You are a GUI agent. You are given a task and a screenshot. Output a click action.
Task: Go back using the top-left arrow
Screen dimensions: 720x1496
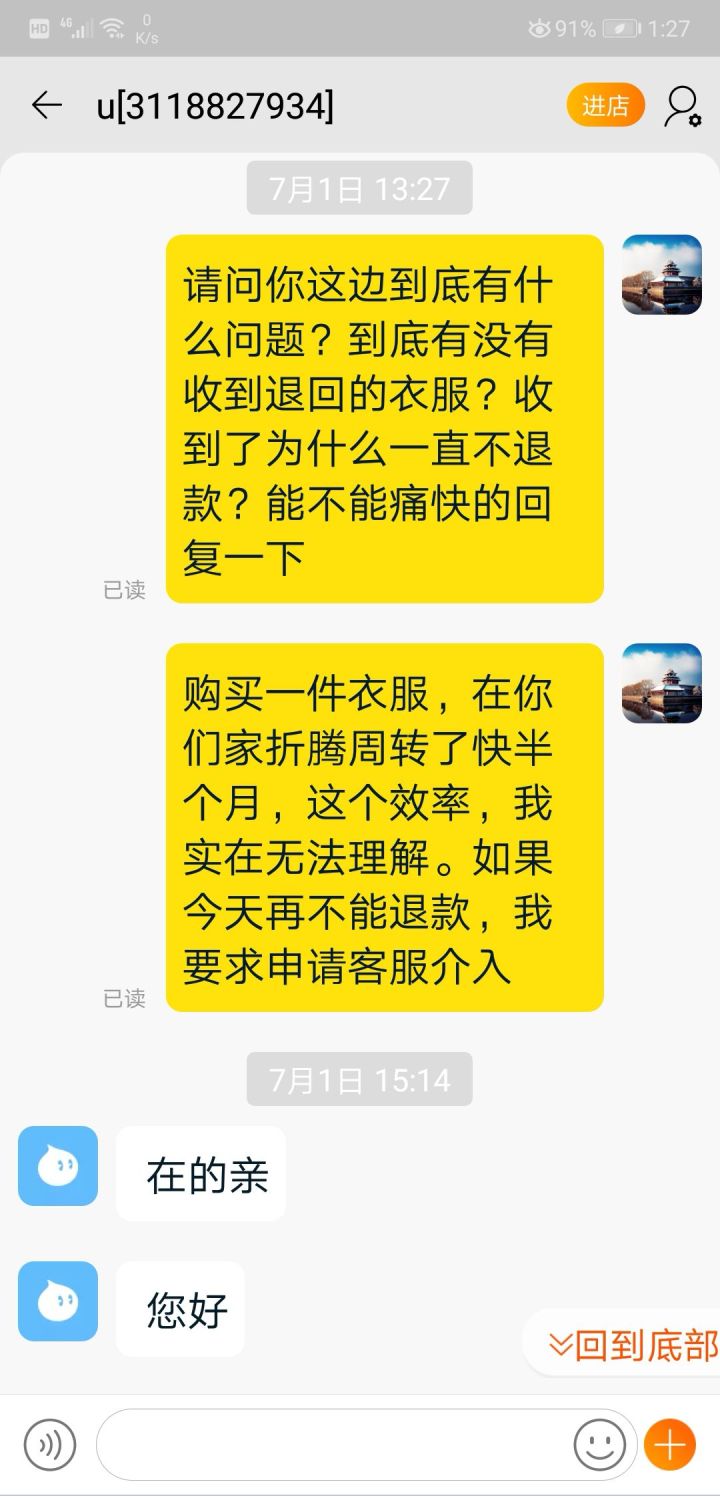(x=46, y=105)
